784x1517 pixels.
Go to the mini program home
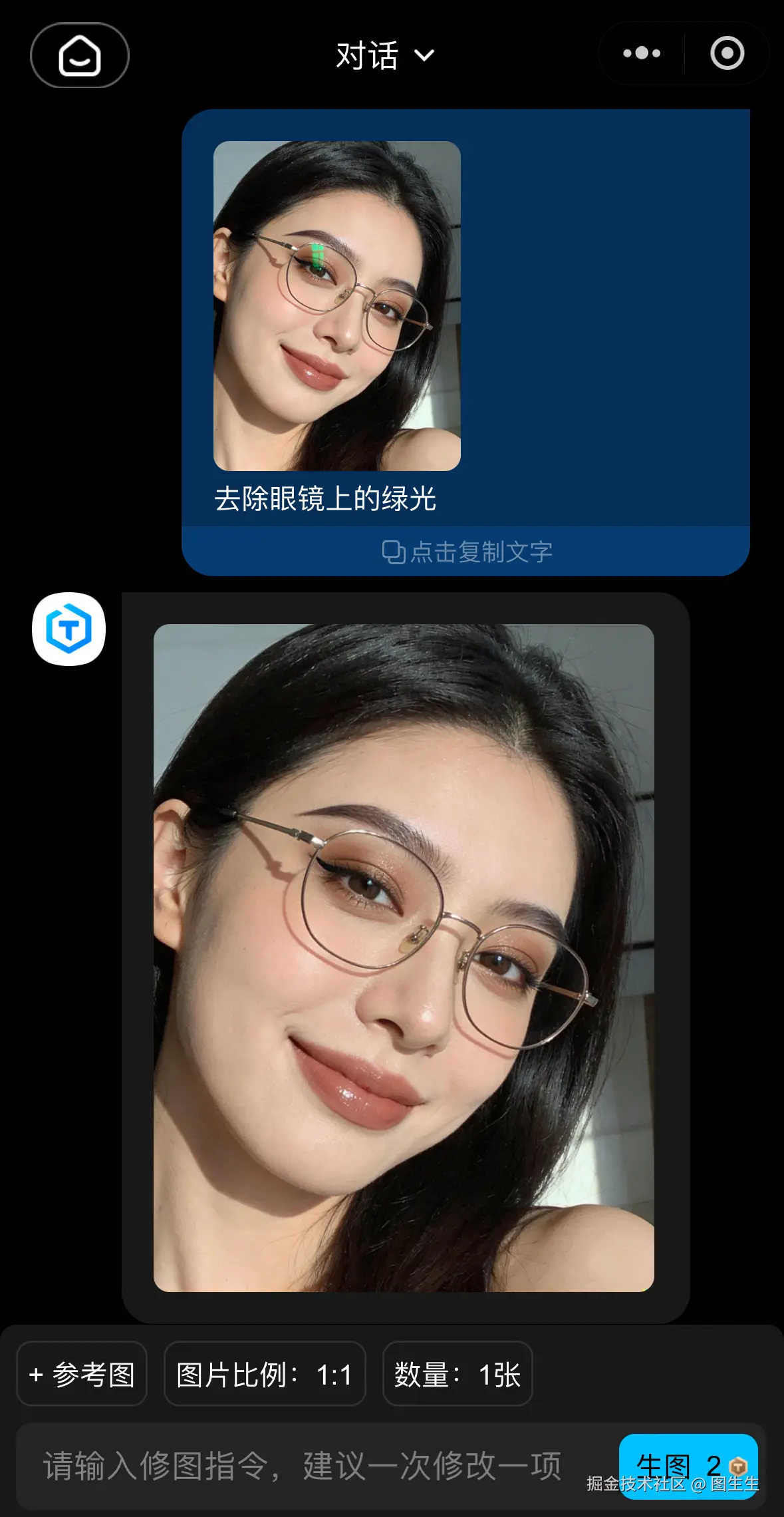[x=79, y=55]
